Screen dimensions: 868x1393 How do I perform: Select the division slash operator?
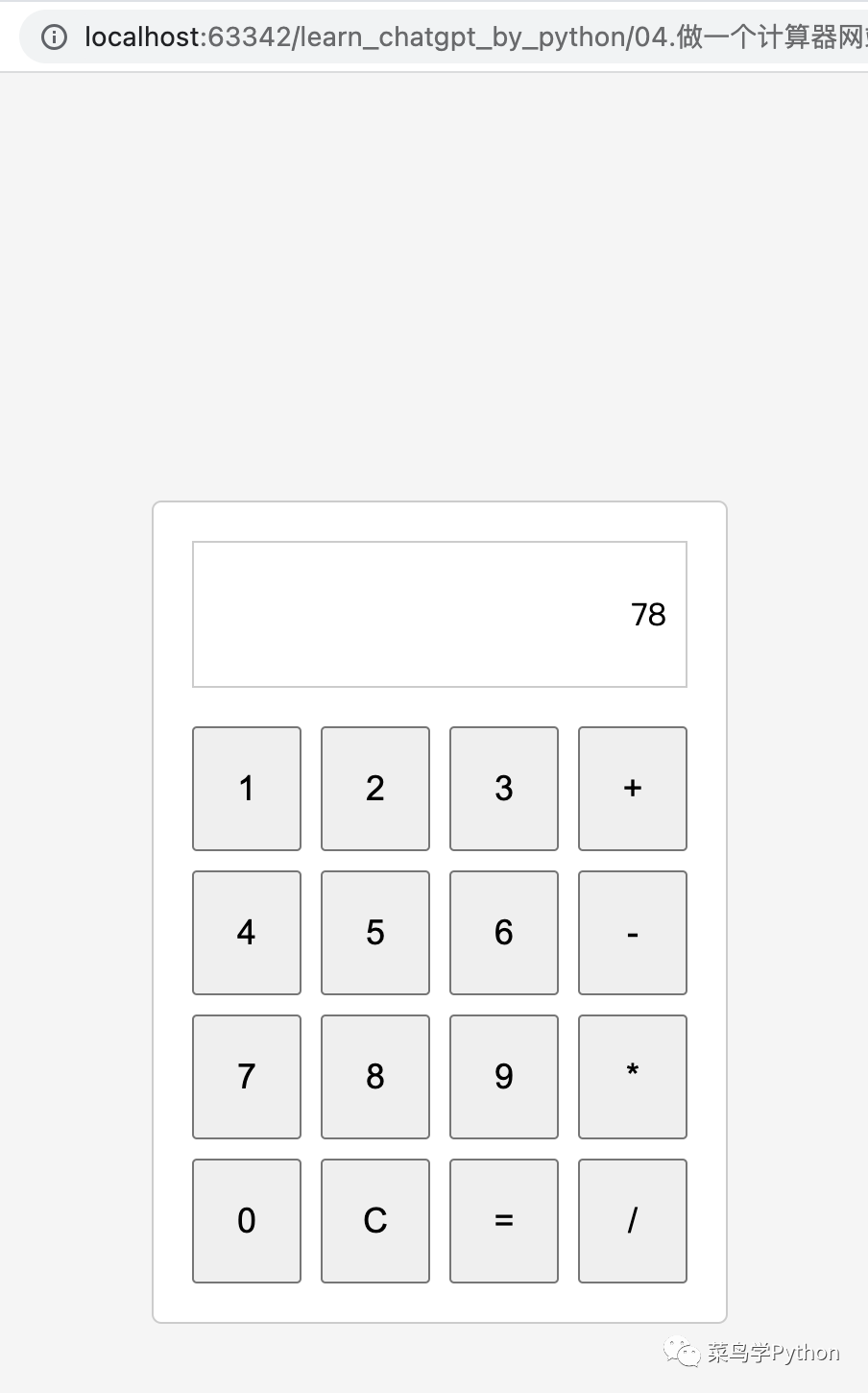(633, 1221)
